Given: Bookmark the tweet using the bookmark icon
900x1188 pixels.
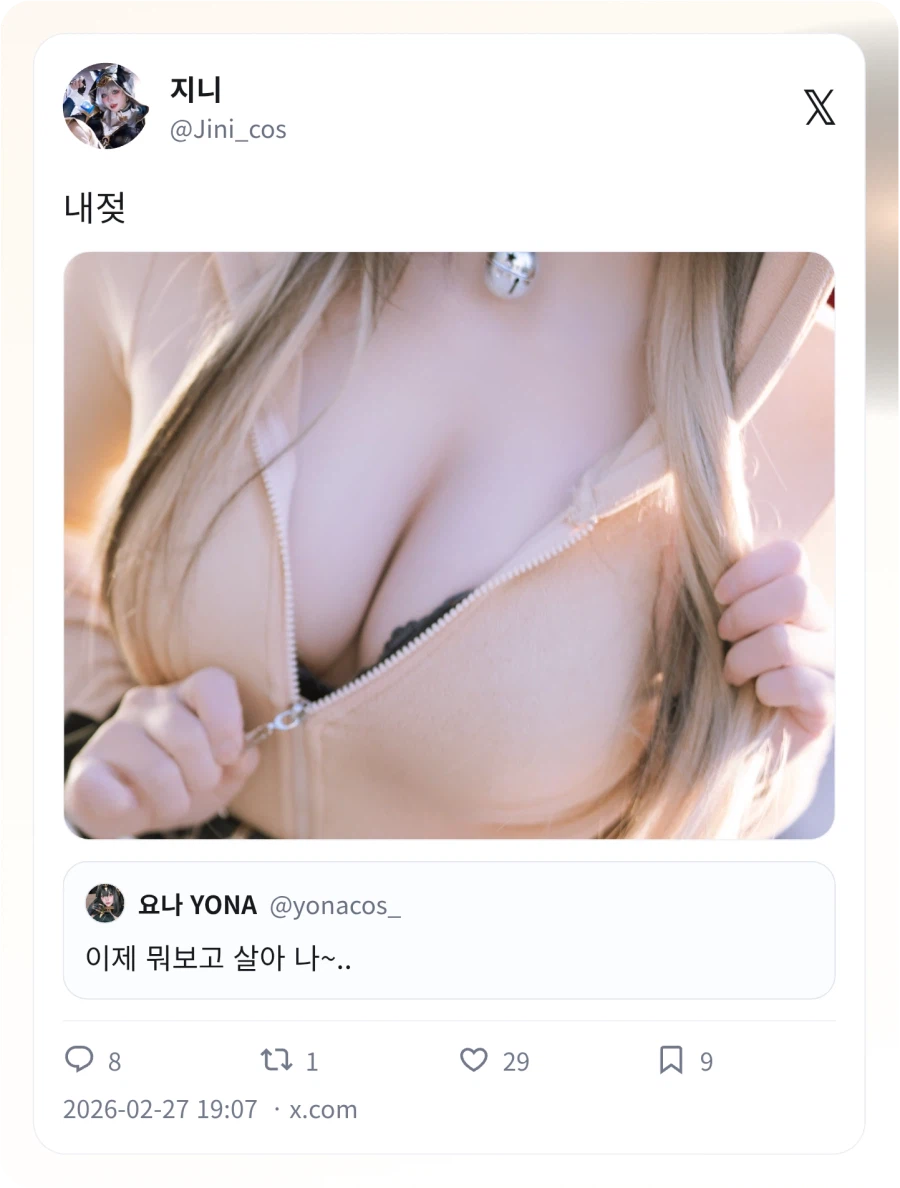Looking at the screenshot, I should [x=672, y=1060].
